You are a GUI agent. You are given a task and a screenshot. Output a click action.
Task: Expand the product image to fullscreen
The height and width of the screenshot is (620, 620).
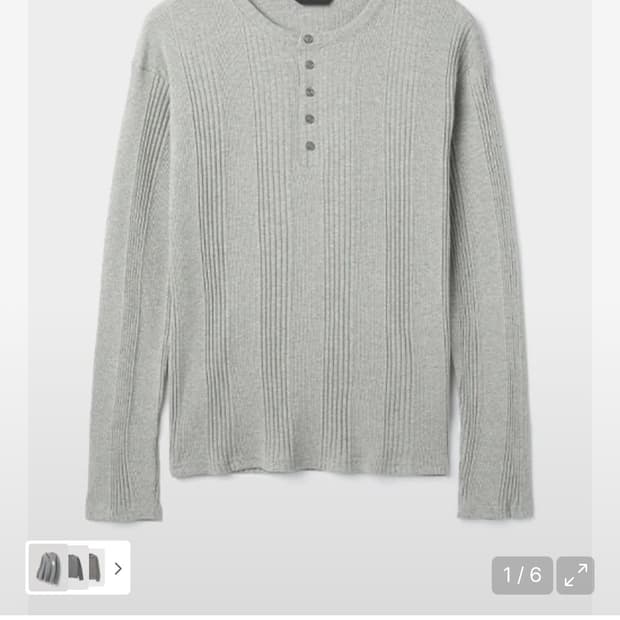point(575,575)
